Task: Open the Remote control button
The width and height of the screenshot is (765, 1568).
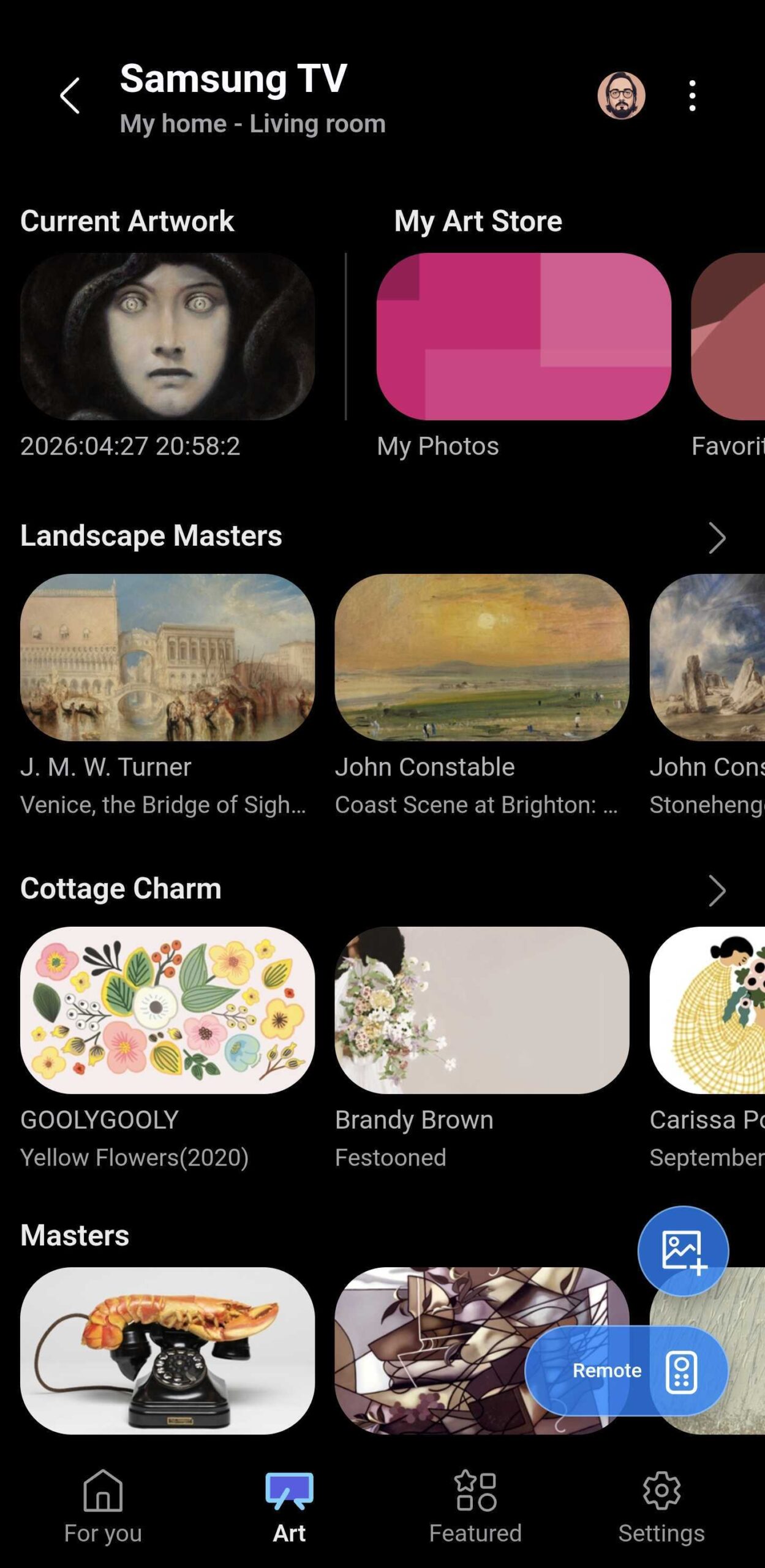Action: pos(626,1371)
